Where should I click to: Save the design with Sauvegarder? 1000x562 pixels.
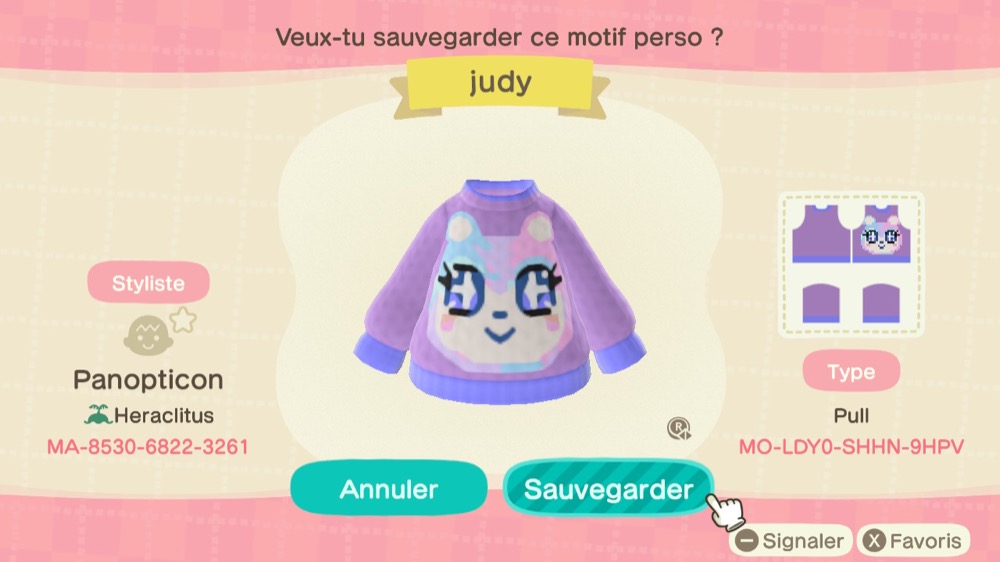pyautogui.click(x=608, y=489)
